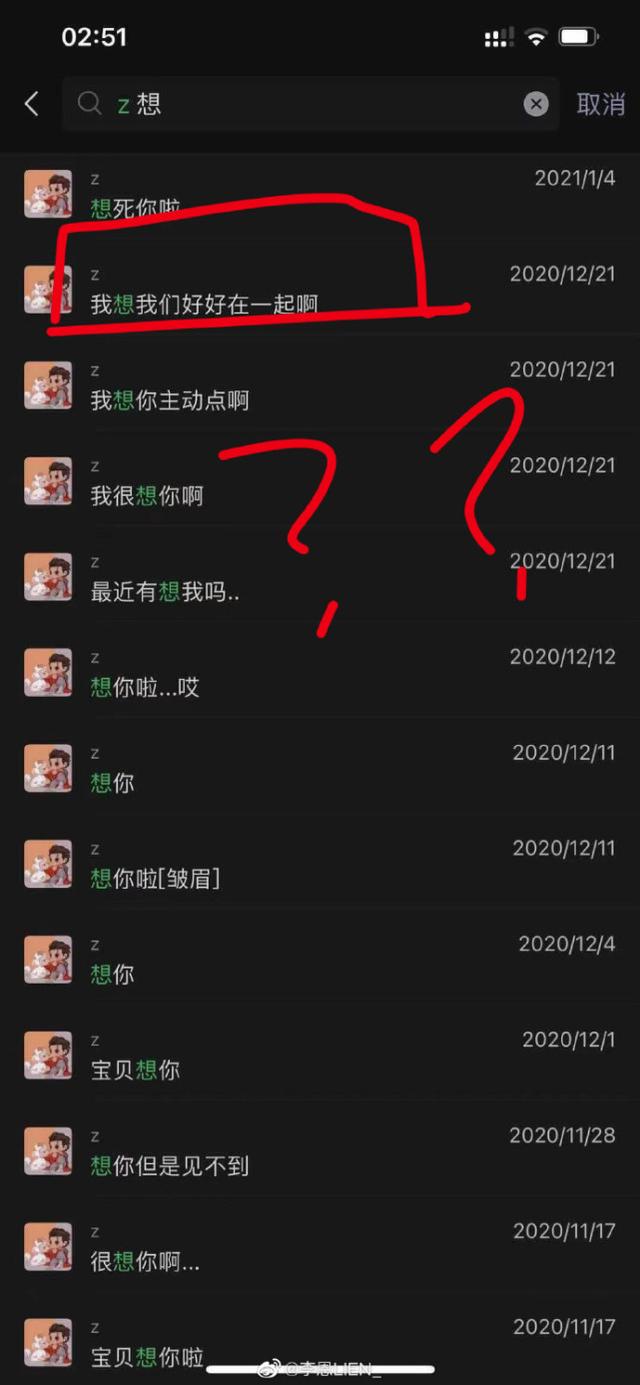Clear the search text with the X icon
The image size is (640, 1385).
536,104
